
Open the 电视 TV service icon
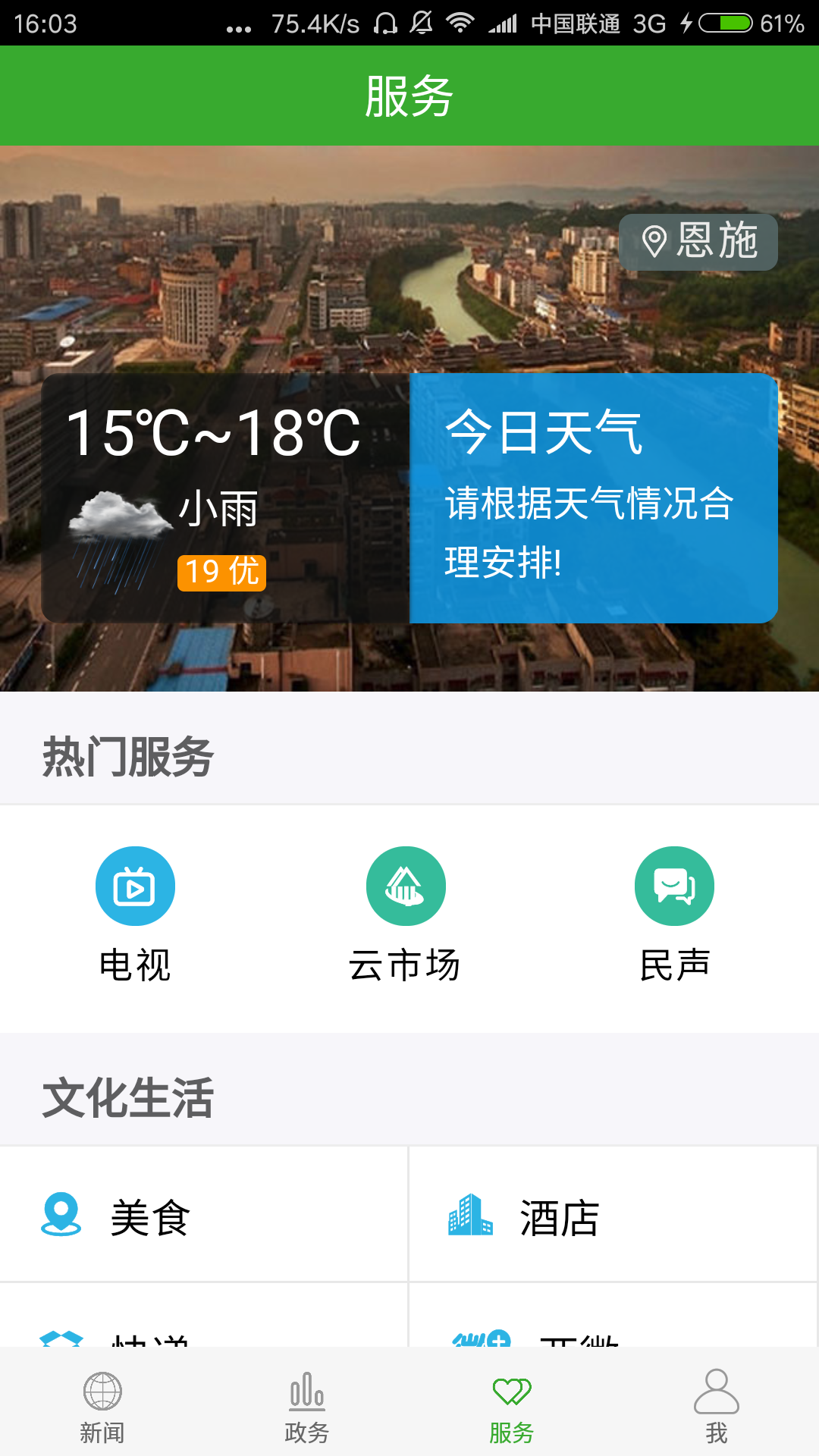pos(135,885)
